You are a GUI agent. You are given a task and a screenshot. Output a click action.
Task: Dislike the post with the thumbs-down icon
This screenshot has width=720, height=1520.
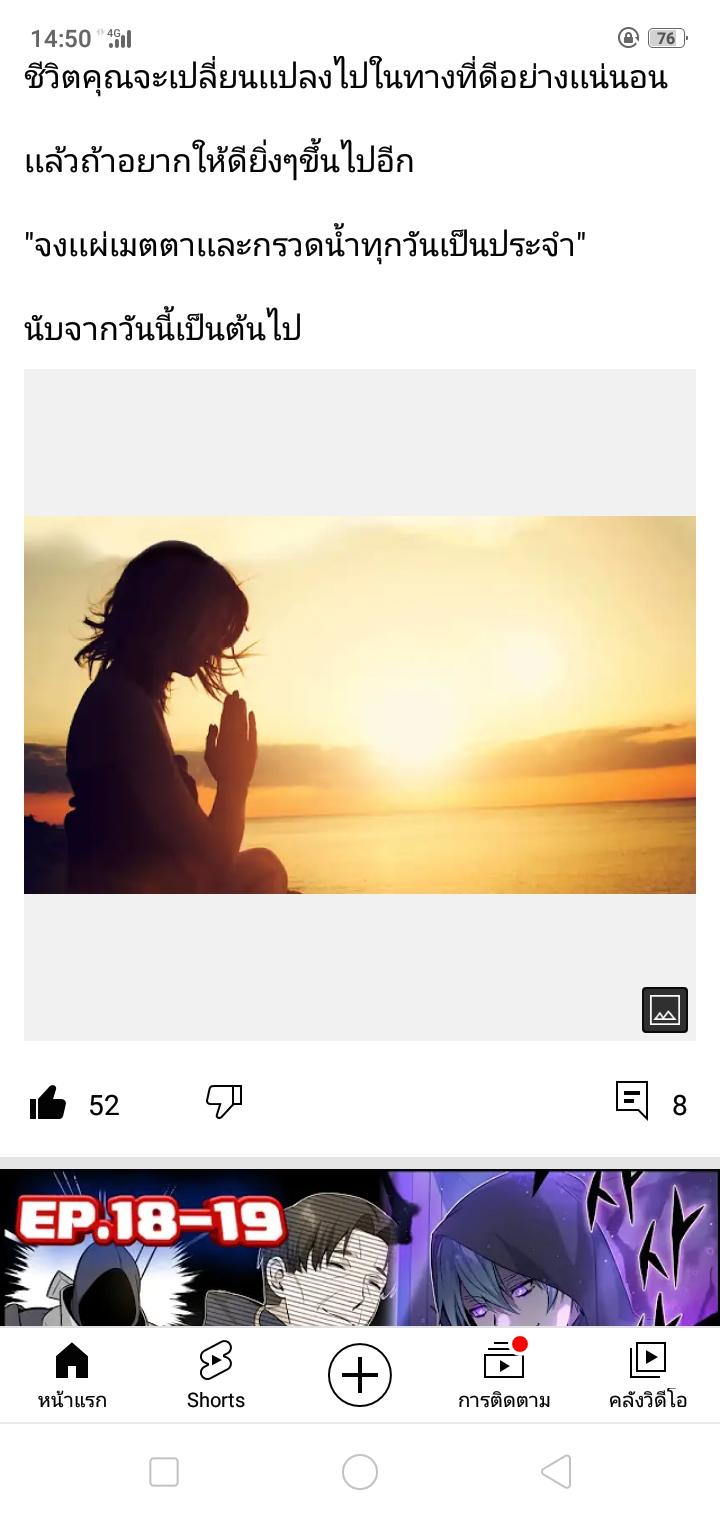point(224,1102)
